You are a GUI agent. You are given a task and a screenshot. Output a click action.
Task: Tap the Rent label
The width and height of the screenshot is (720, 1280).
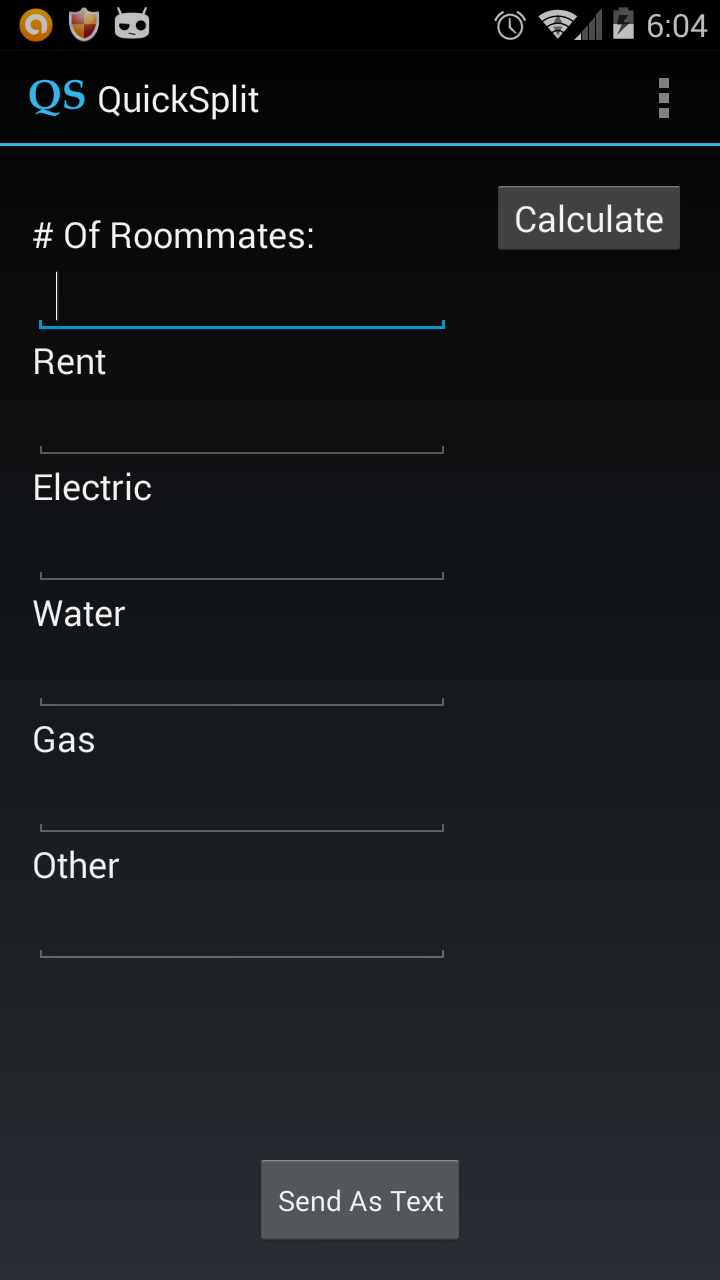tap(69, 362)
